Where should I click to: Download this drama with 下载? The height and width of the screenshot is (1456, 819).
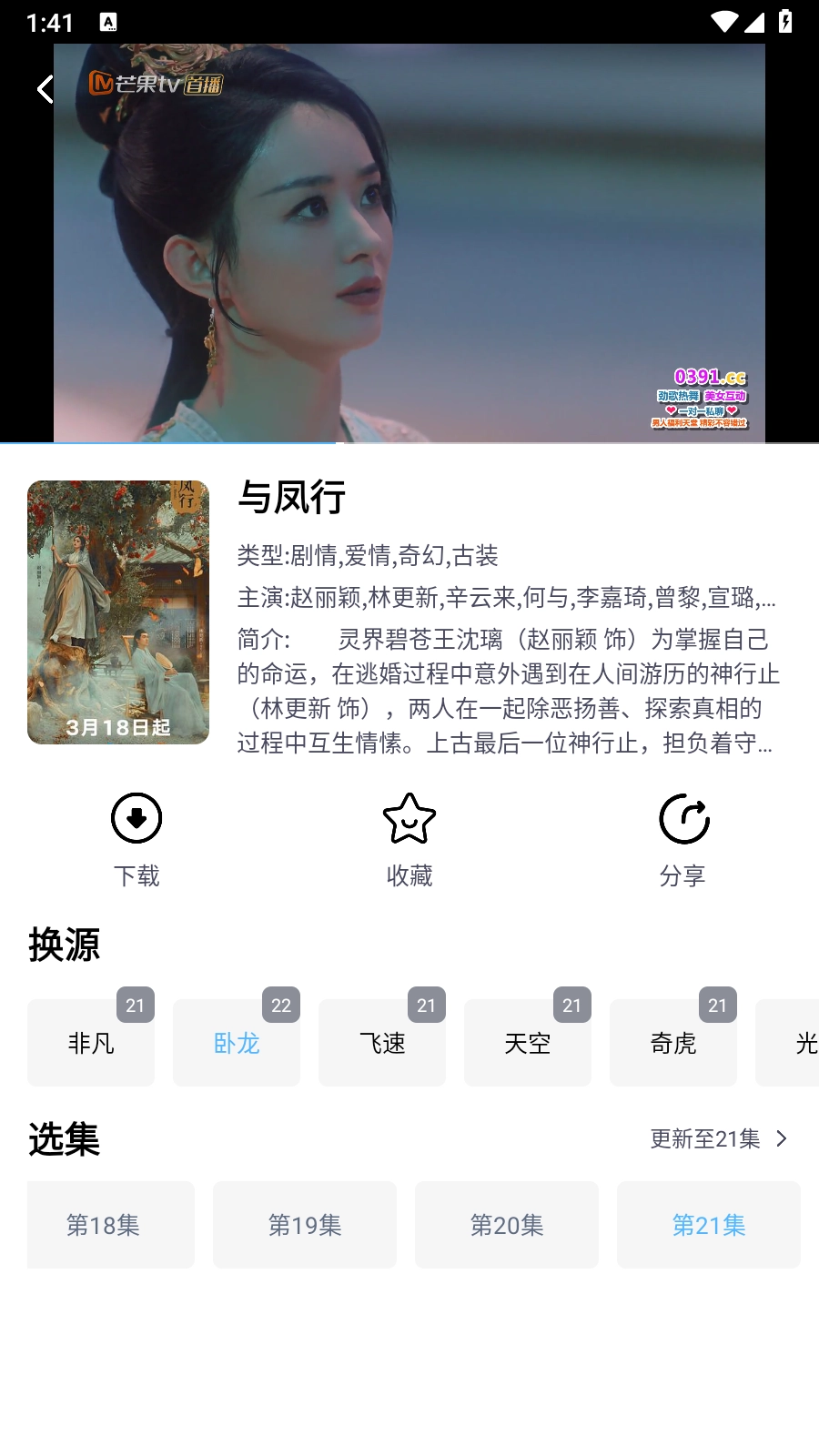136,838
